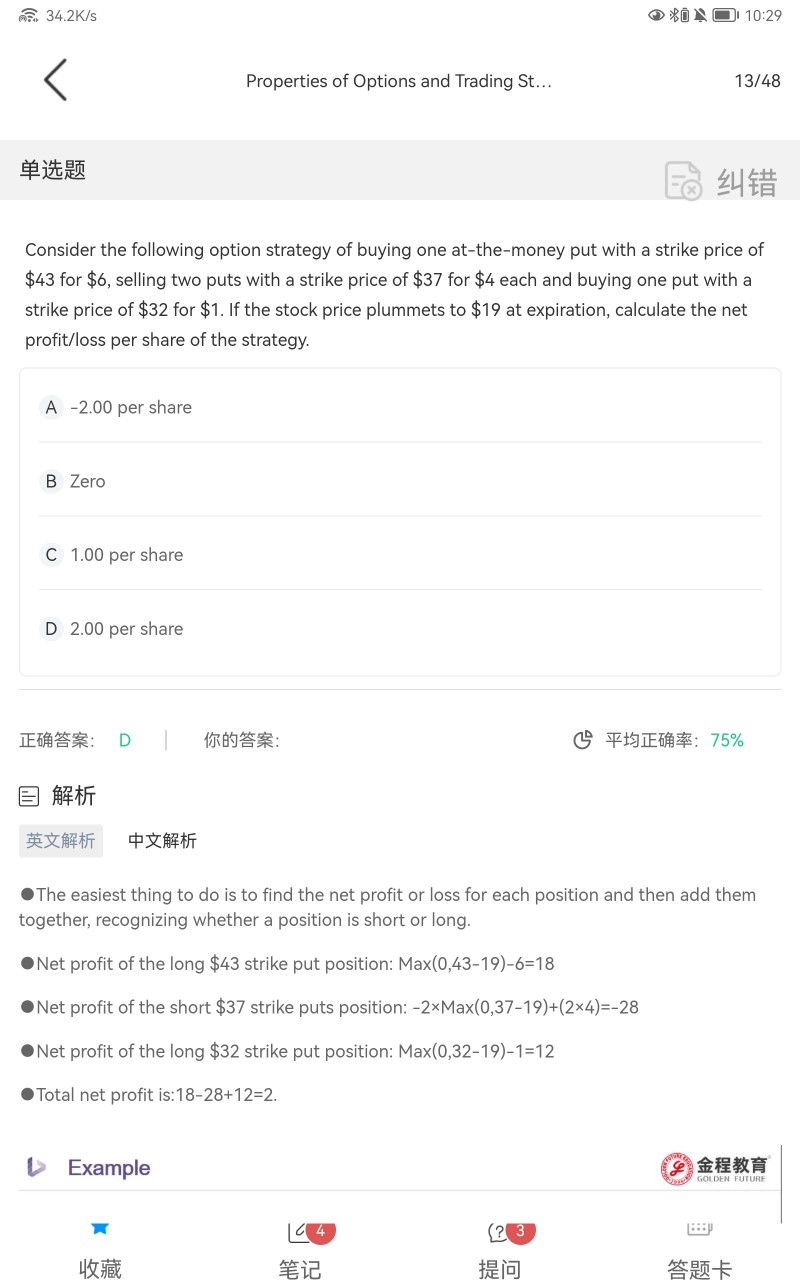Screen dimensions: 800x1280
Task: Report an error with 纠错
Action: pyautogui.click(x=721, y=181)
